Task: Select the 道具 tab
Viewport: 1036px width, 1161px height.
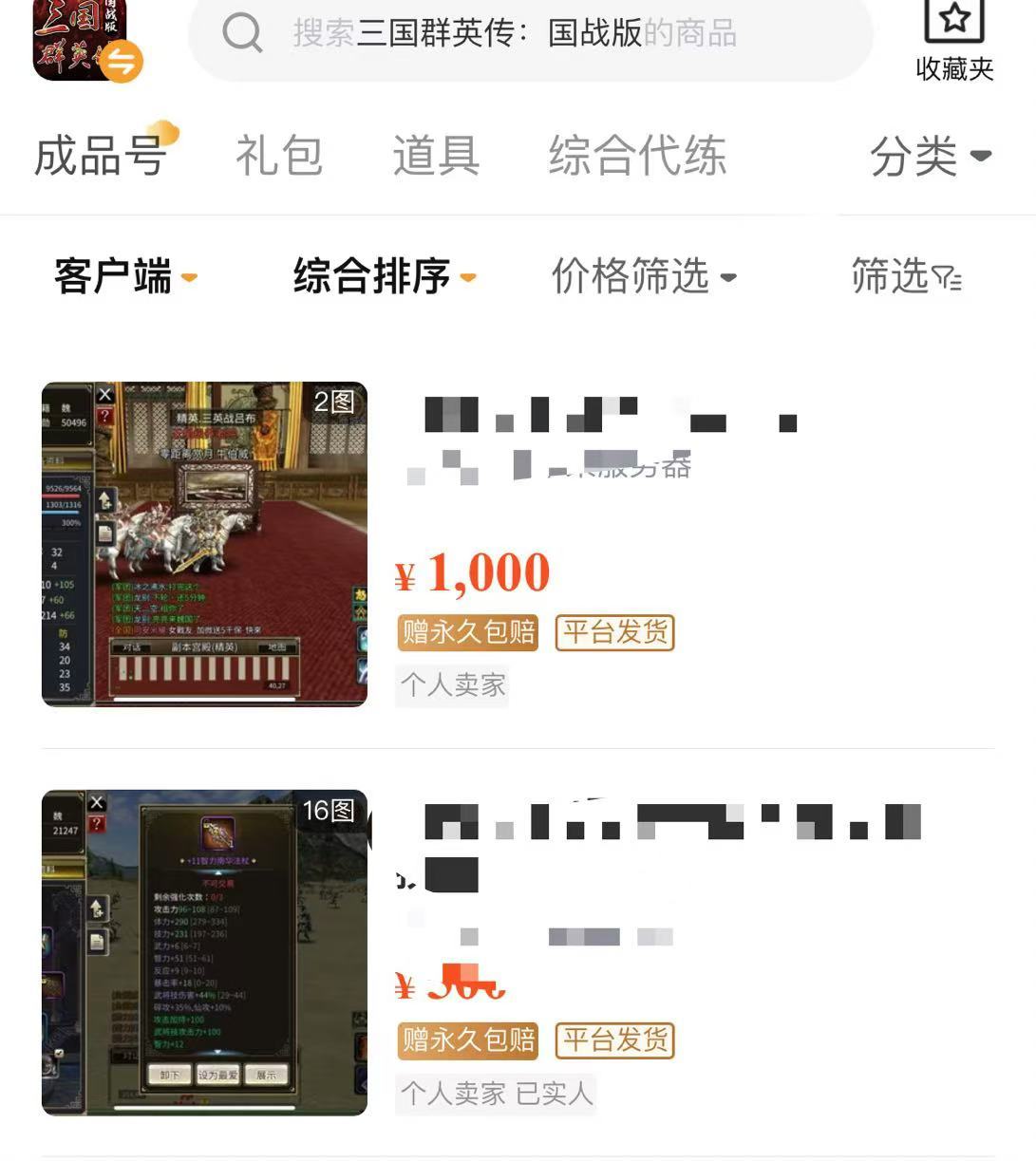Action: click(436, 156)
